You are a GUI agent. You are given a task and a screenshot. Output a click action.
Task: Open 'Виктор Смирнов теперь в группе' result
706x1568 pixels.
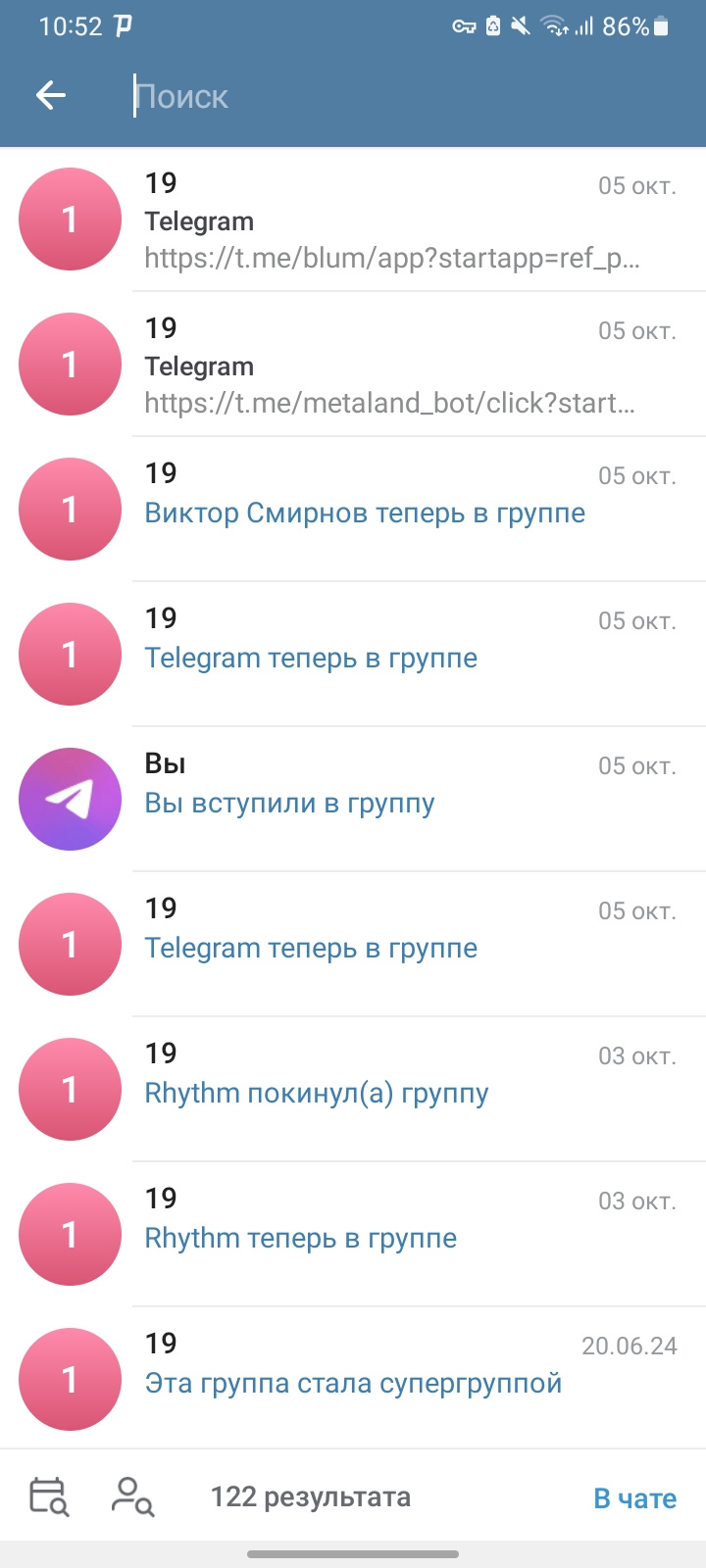click(392, 511)
